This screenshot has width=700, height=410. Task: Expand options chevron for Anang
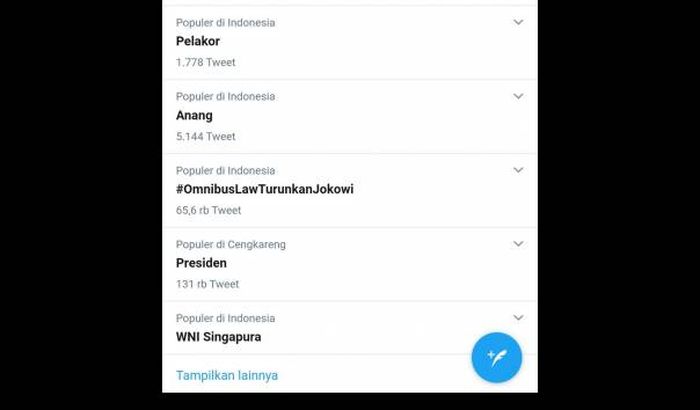[518, 96]
